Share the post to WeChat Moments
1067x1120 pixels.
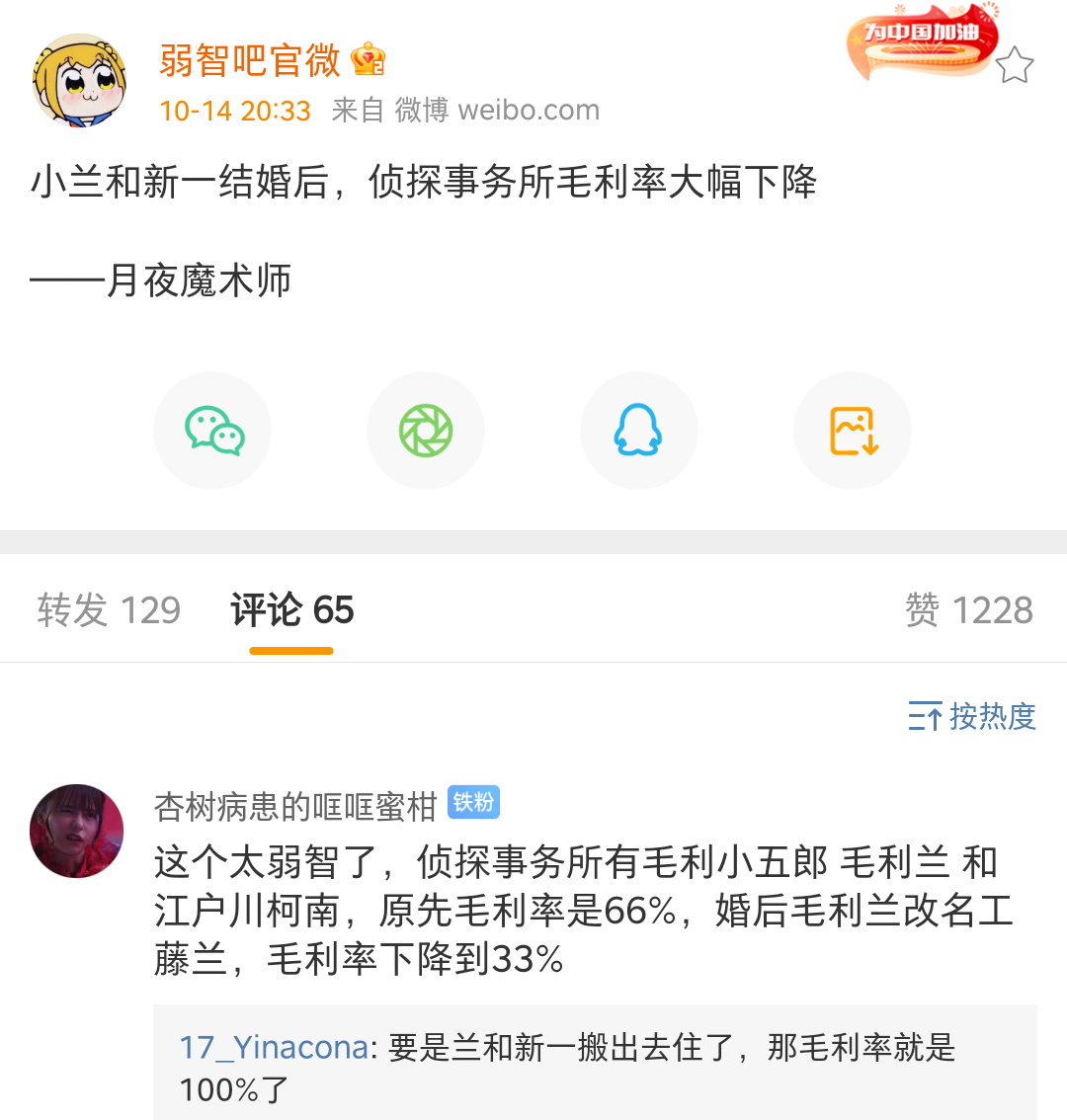point(426,432)
